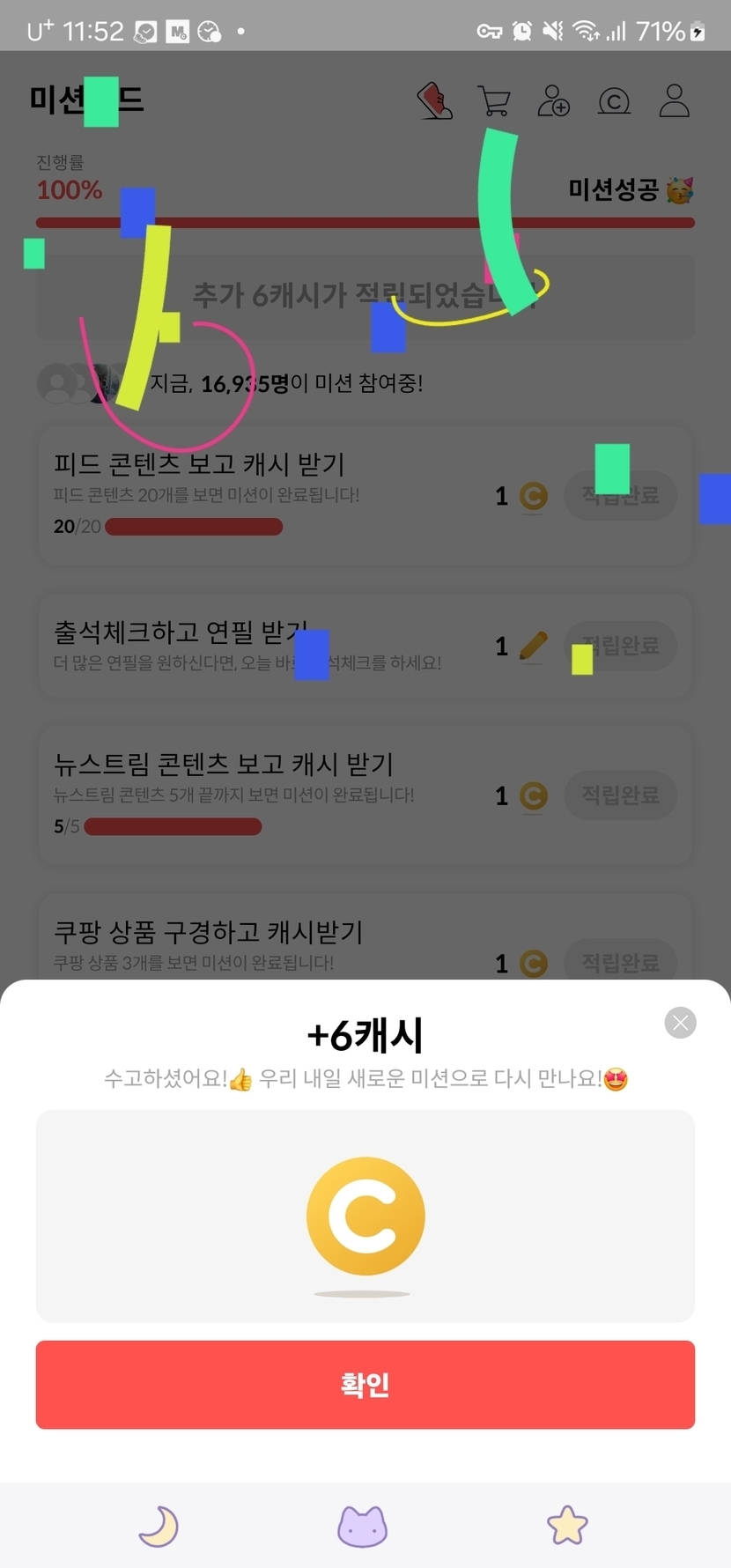Open the invite friend icon
This screenshot has width=731, height=1568.
554,101
